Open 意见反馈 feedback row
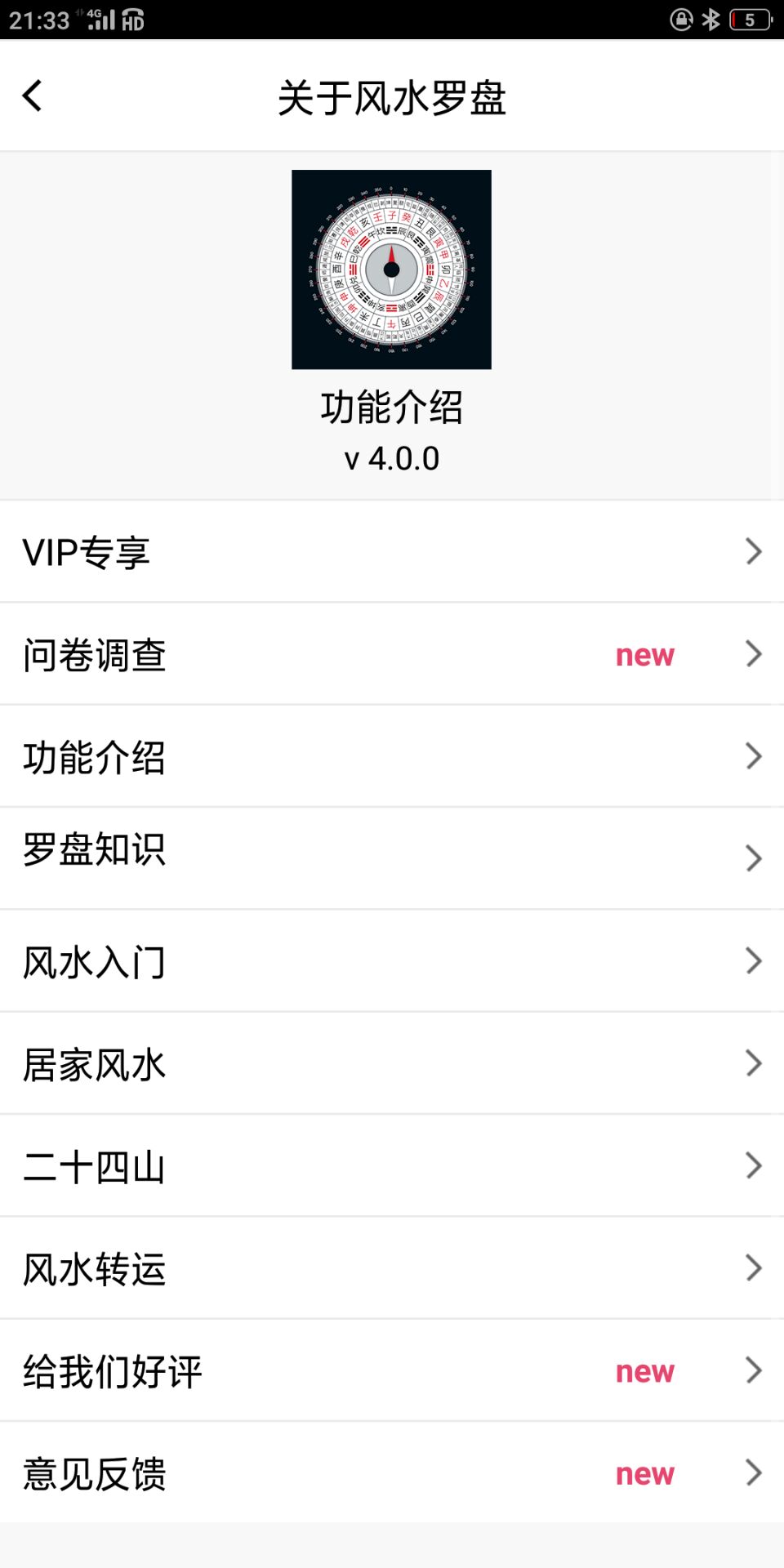 point(392,1472)
